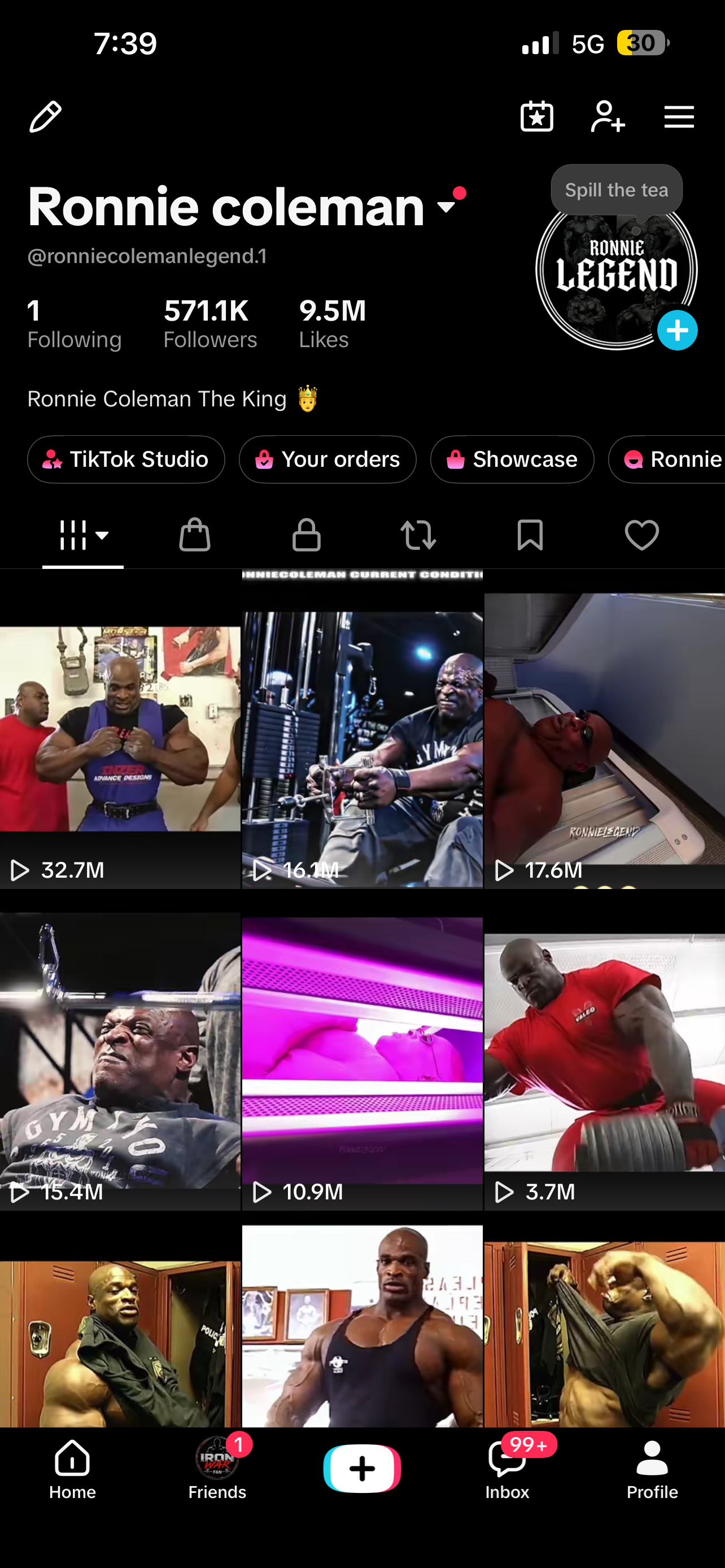Expand the Ronnie coleman account switcher

click(447, 207)
